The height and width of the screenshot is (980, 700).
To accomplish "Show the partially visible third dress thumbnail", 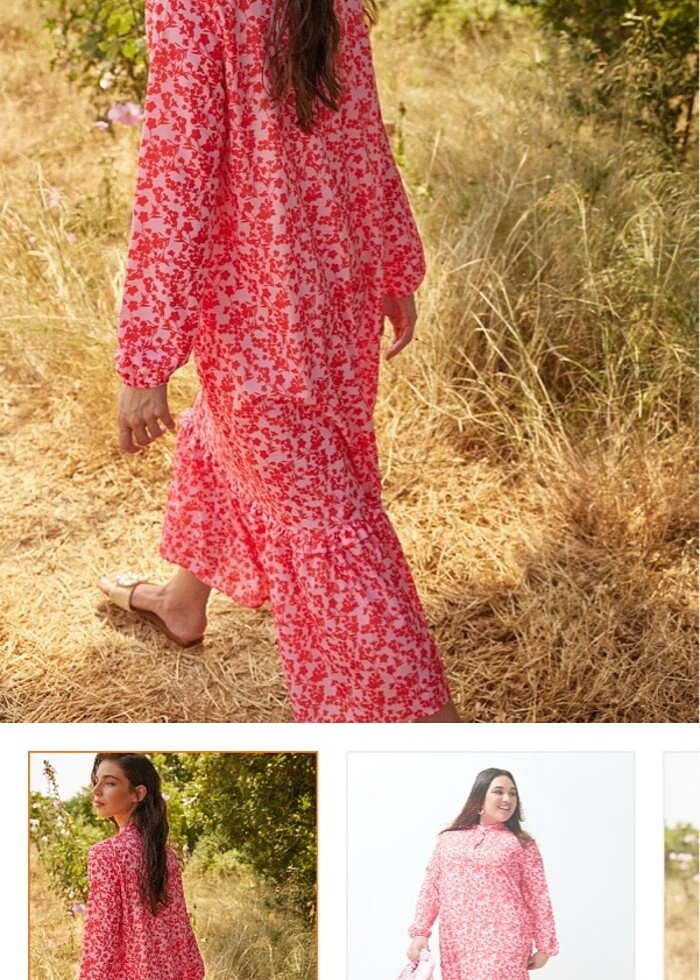I will [x=682, y=866].
